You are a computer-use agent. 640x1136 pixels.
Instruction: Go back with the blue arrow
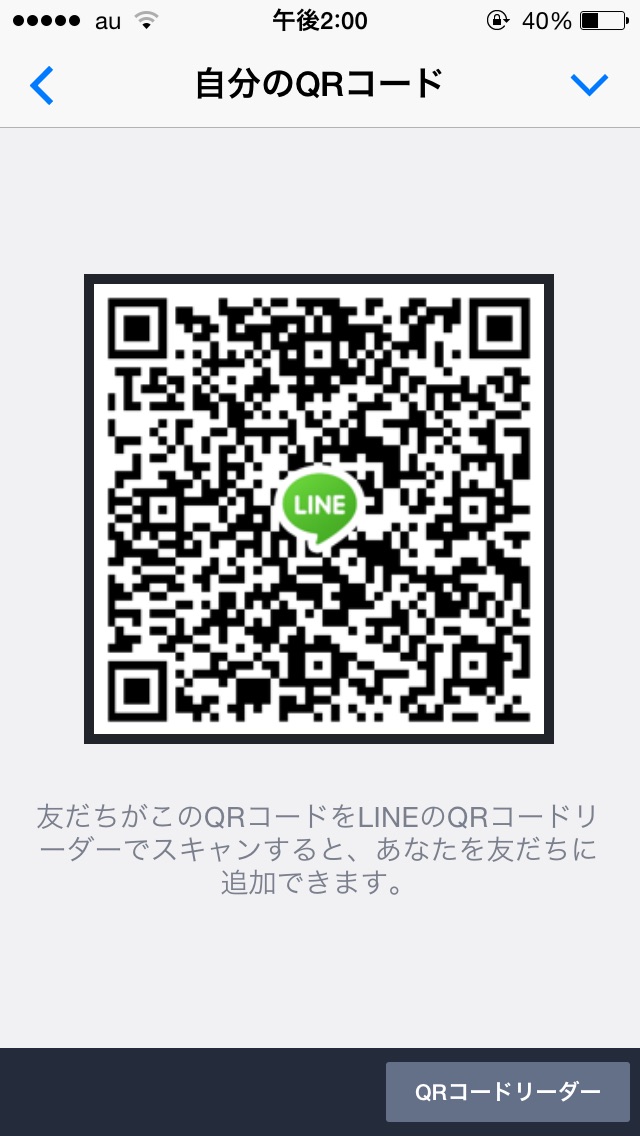[42, 86]
